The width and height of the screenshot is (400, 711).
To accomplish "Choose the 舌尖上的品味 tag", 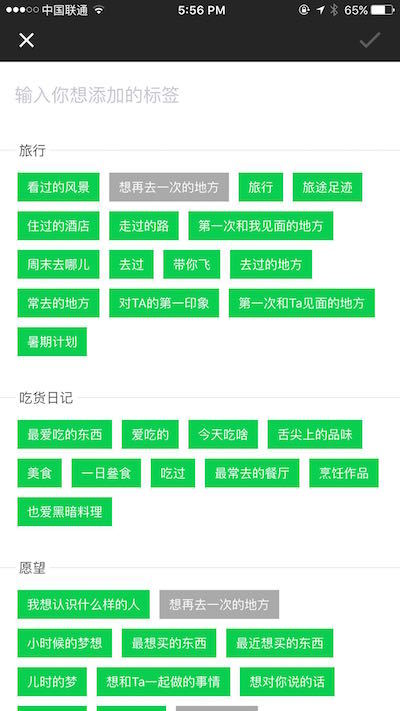I will [x=315, y=434].
